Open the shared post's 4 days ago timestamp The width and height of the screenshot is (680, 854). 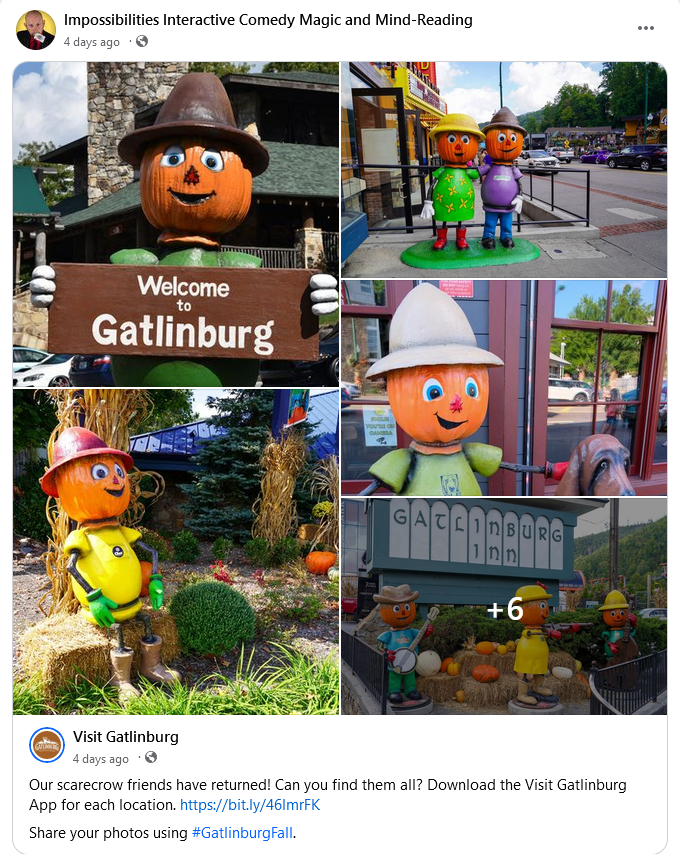pos(101,758)
